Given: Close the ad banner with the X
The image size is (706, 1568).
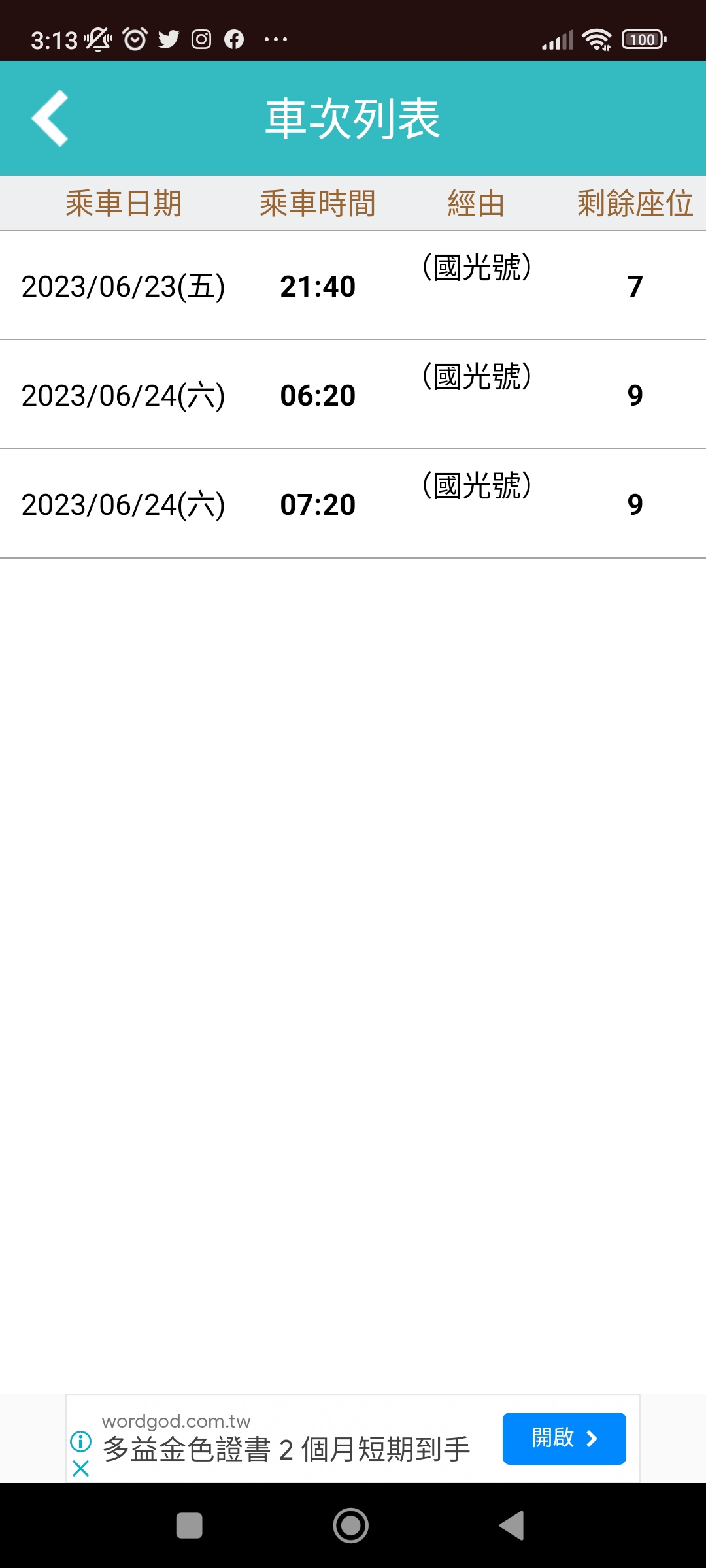Looking at the screenshot, I should pyautogui.click(x=81, y=1468).
